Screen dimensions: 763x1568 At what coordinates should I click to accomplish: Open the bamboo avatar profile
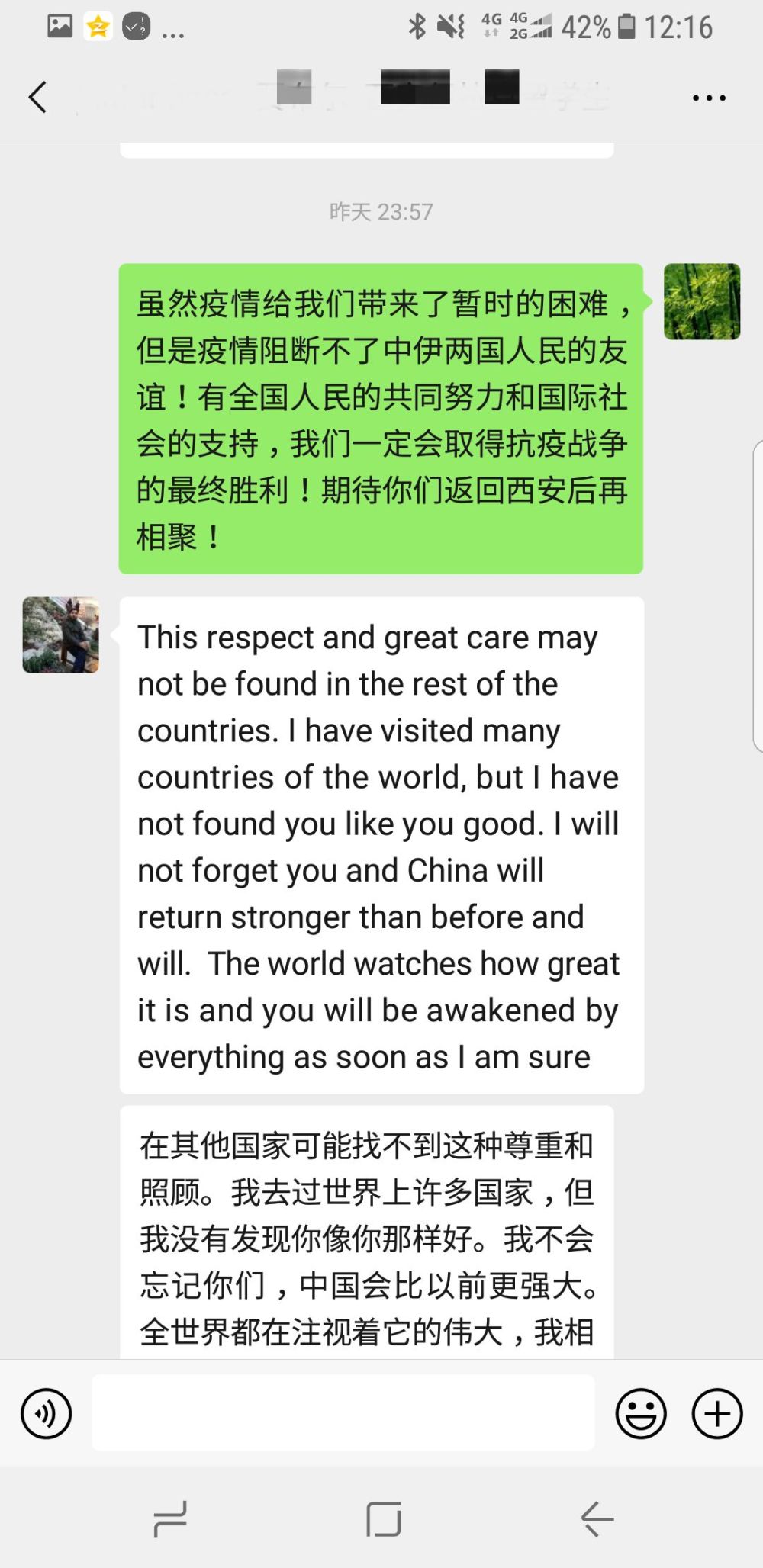click(x=702, y=301)
